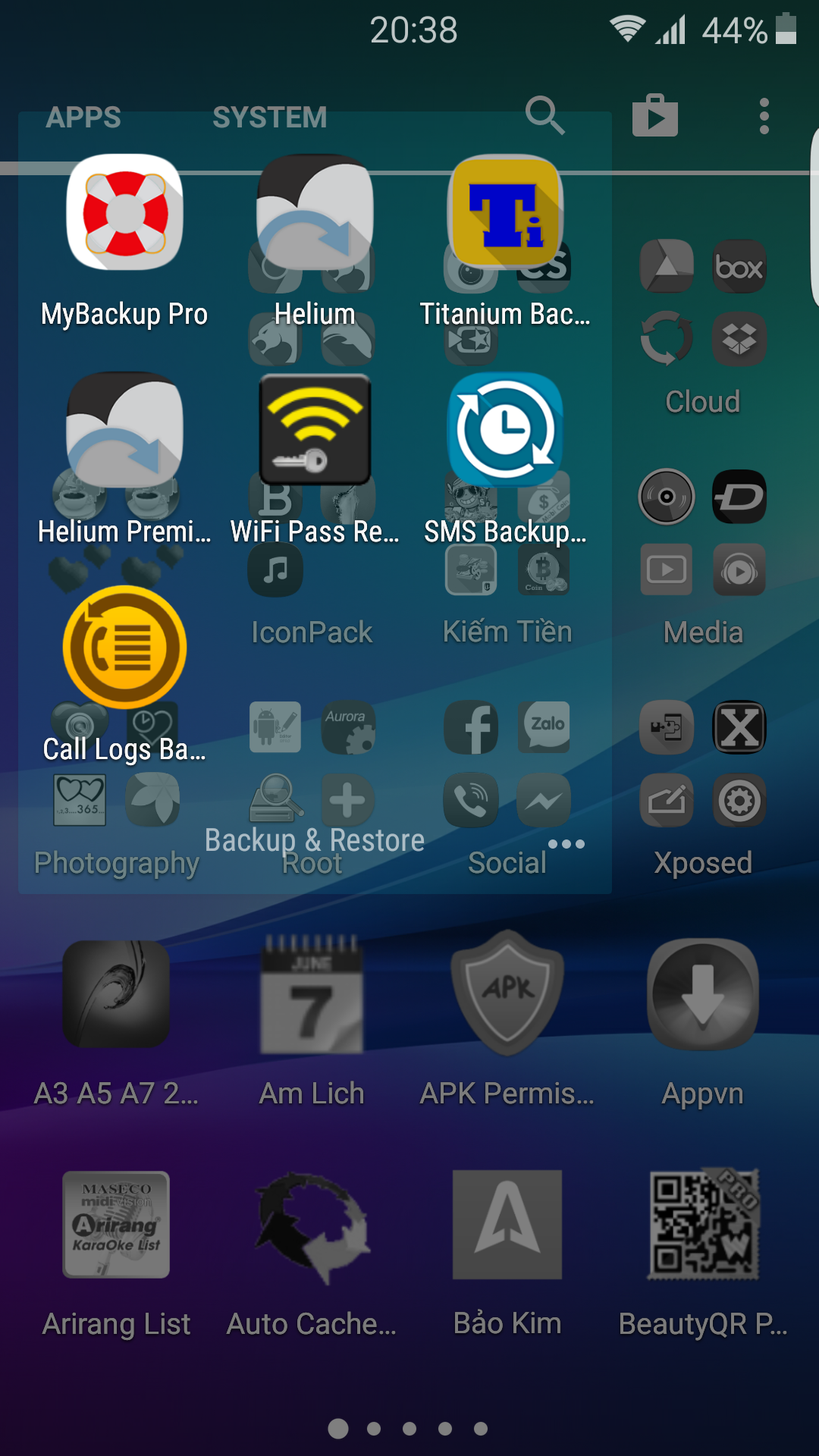Open the folder's three-dot options
Viewport: 819px width, 1456px height.
(x=566, y=844)
